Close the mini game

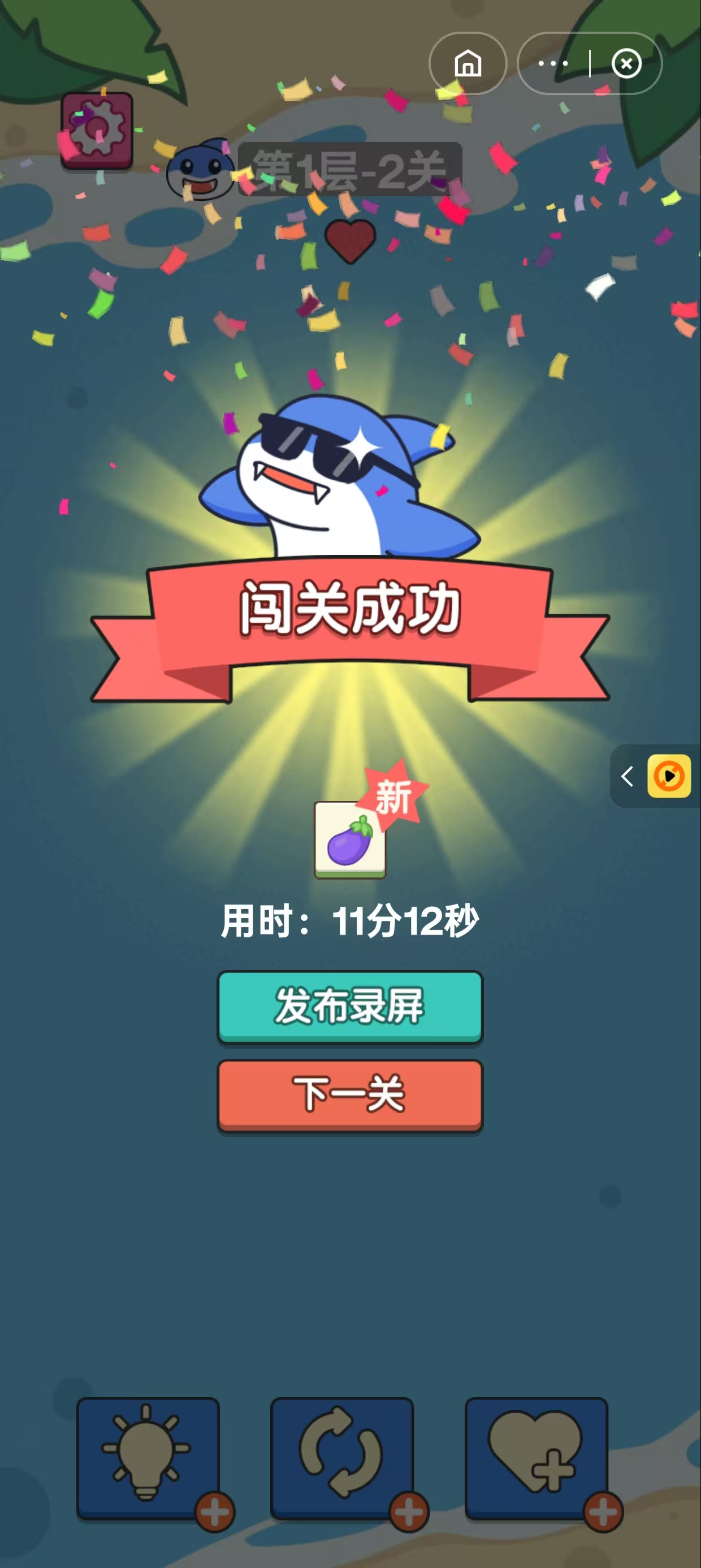click(626, 63)
